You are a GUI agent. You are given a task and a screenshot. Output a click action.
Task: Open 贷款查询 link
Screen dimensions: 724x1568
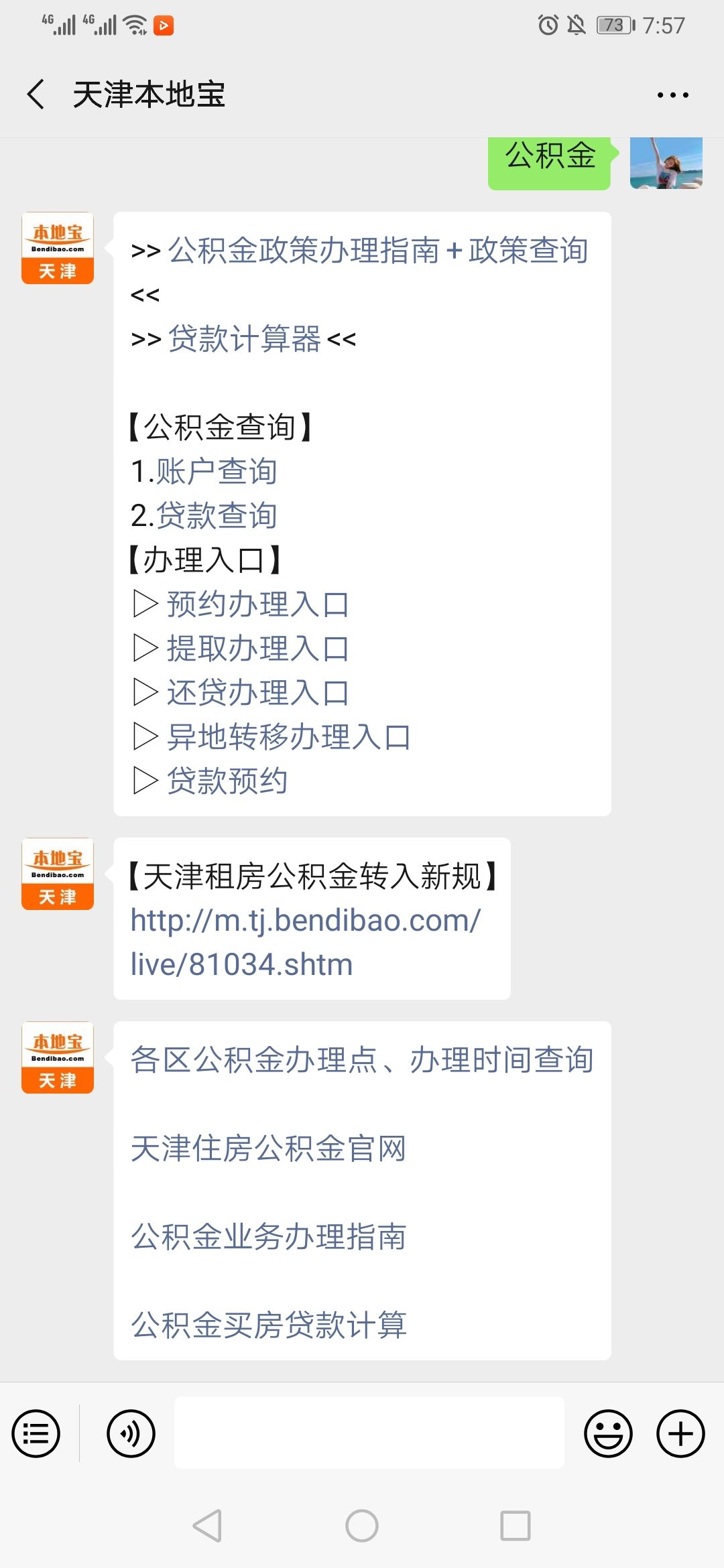tap(218, 516)
